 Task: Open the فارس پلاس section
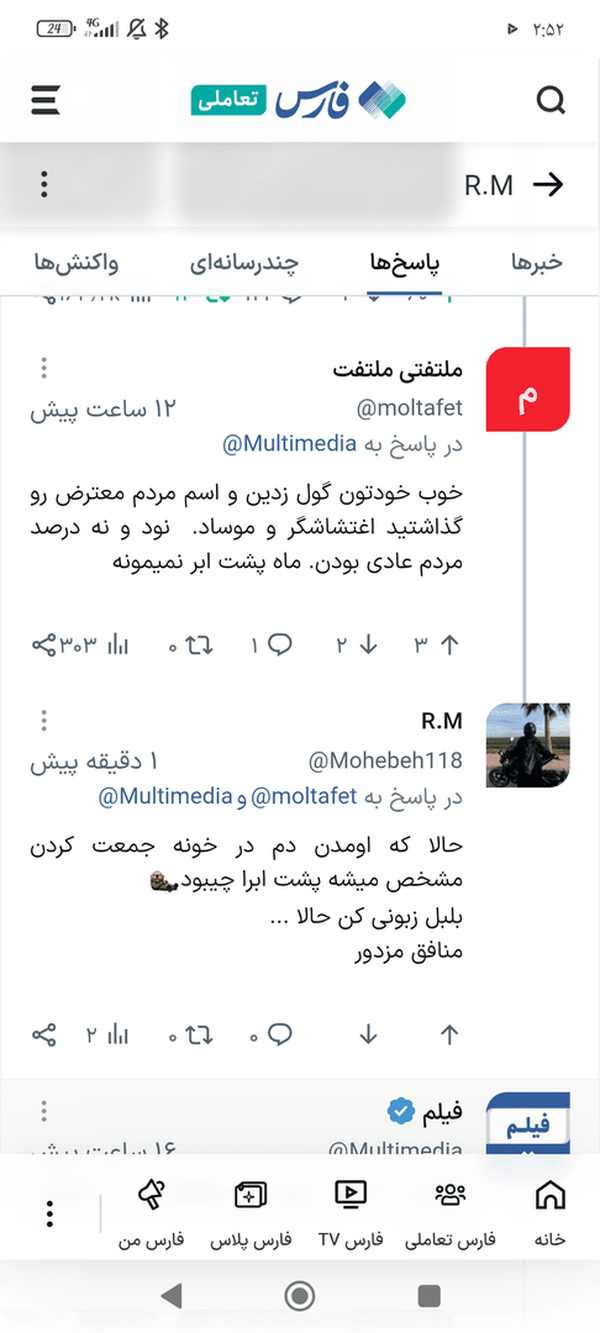click(x=249, y=1211)
